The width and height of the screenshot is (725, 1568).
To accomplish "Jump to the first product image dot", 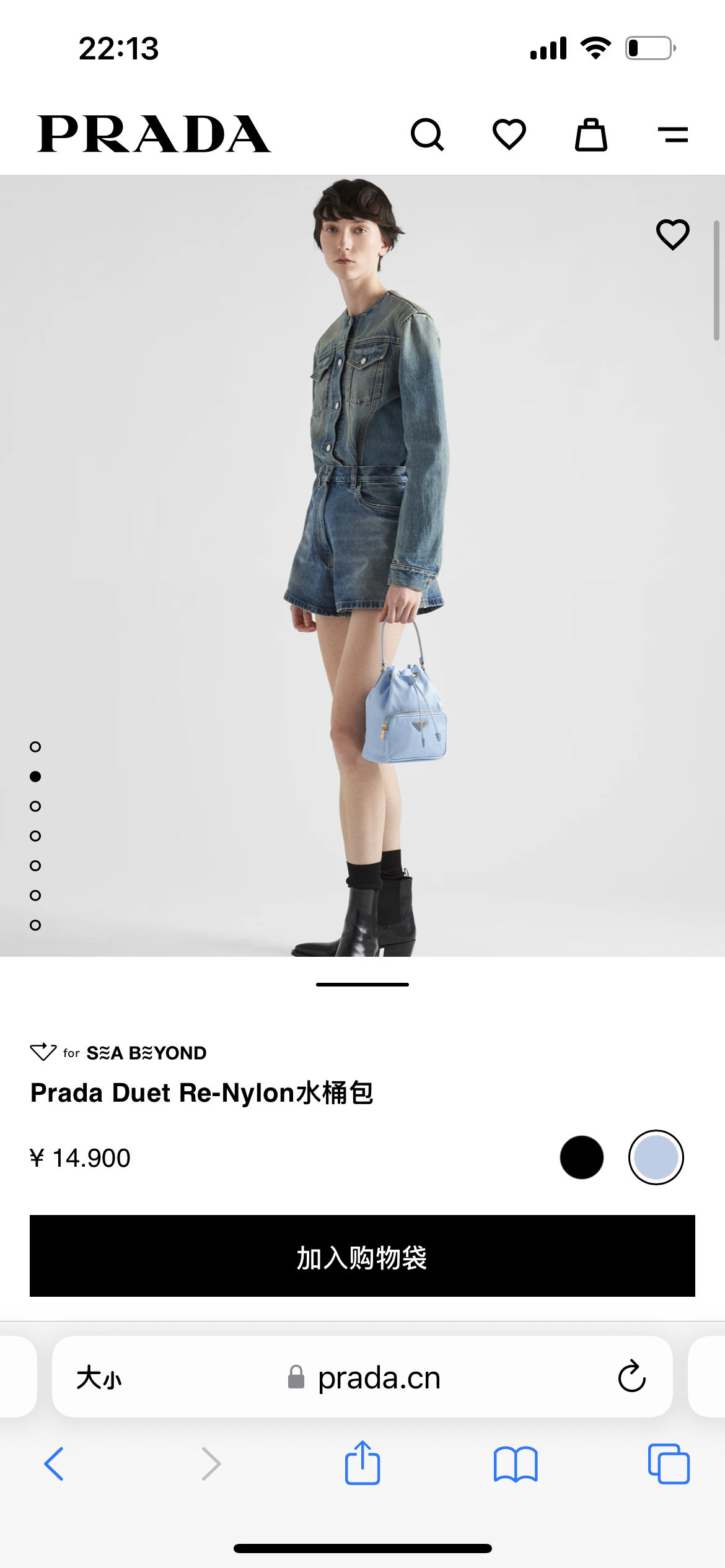I will click(35, 747).
